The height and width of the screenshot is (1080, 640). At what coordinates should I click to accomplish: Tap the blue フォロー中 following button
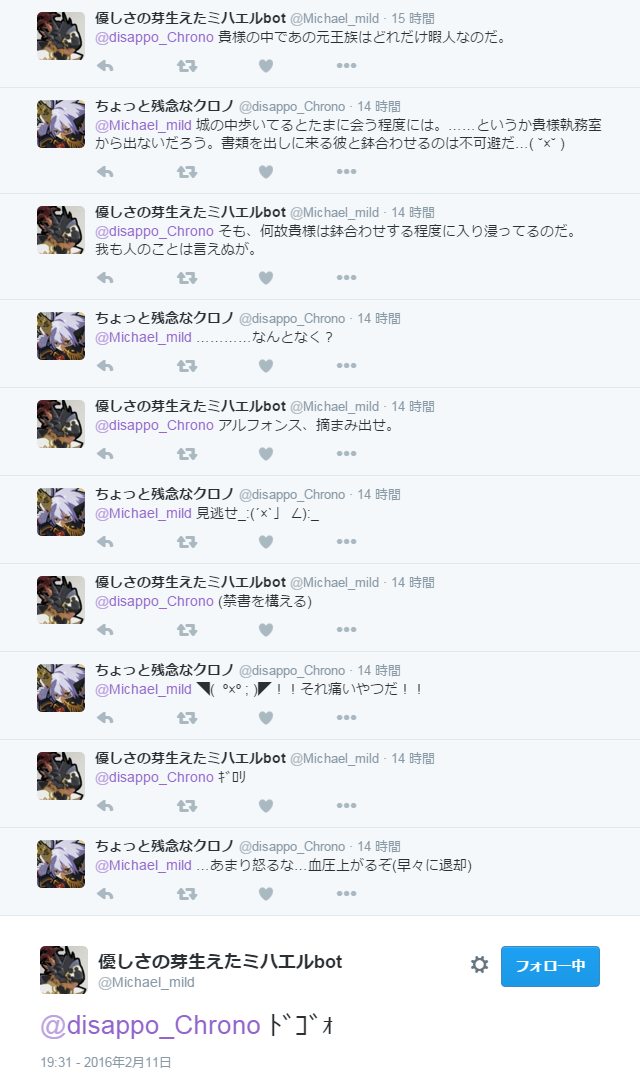coord(550,966)
